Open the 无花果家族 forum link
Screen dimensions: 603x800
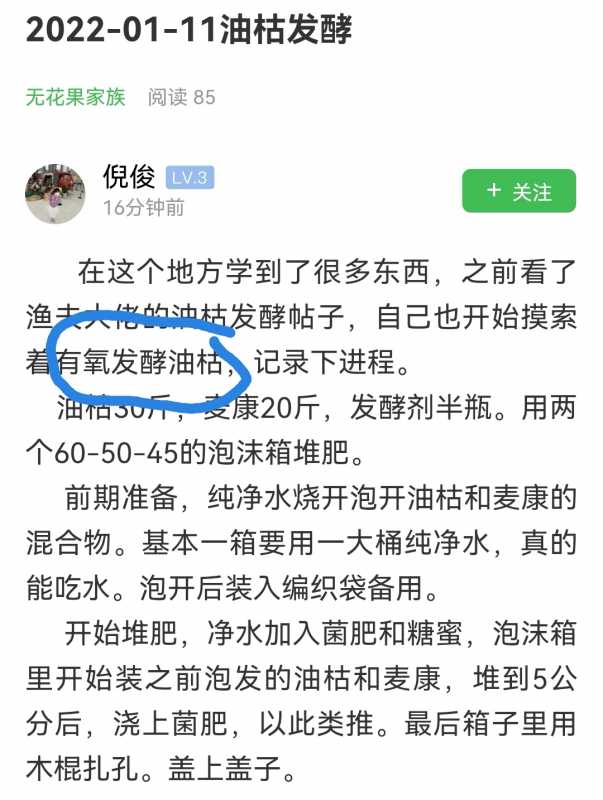tap(76, 97)
